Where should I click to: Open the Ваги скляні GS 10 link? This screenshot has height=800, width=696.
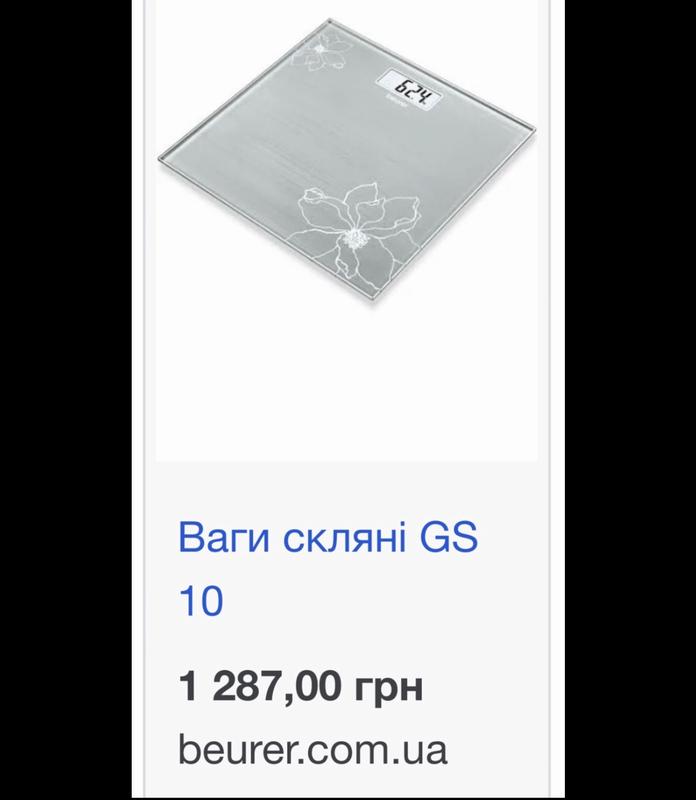point(328,568)
